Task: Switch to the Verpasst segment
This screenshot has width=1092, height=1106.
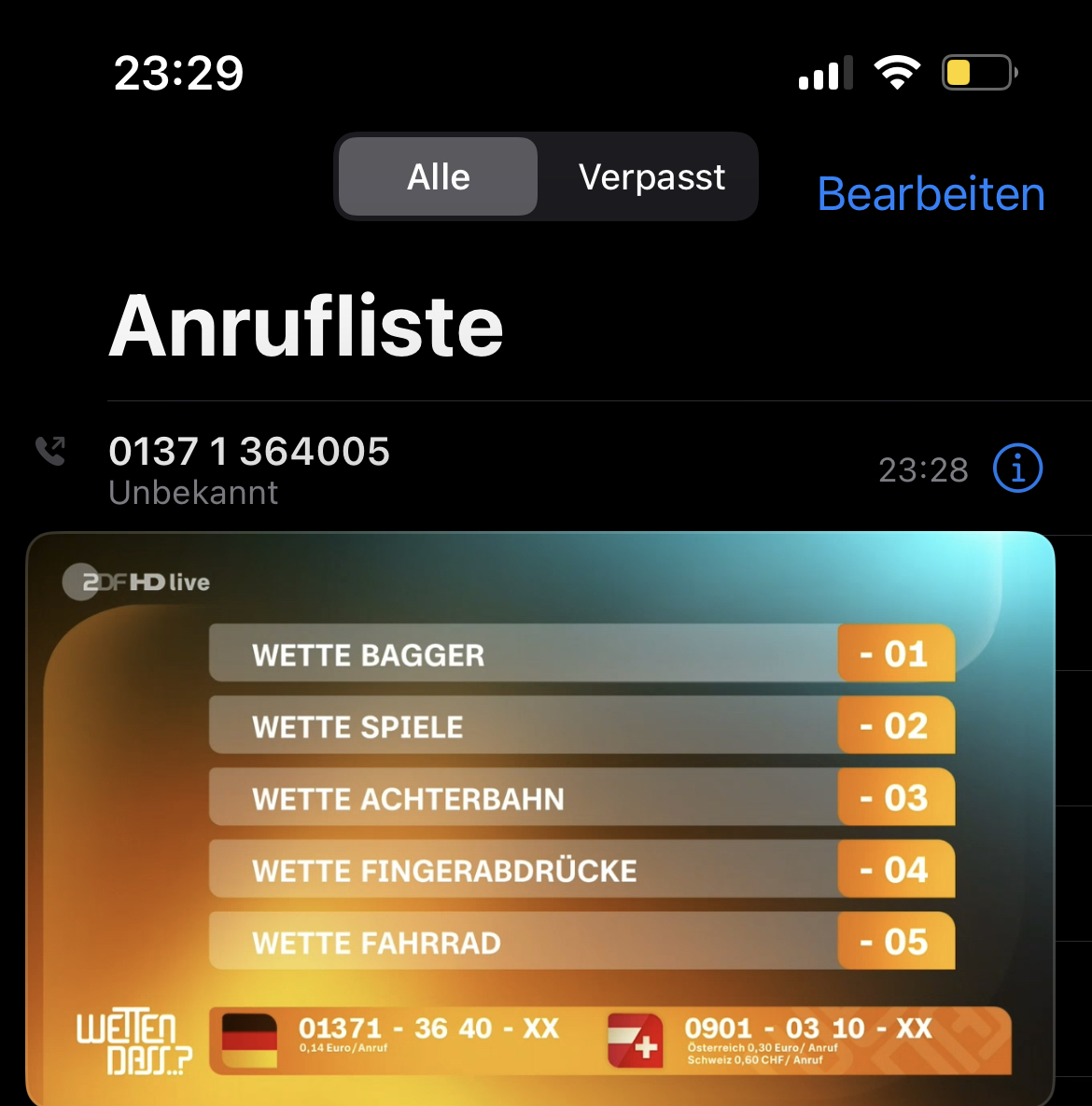Action: (x=651, y=177)
